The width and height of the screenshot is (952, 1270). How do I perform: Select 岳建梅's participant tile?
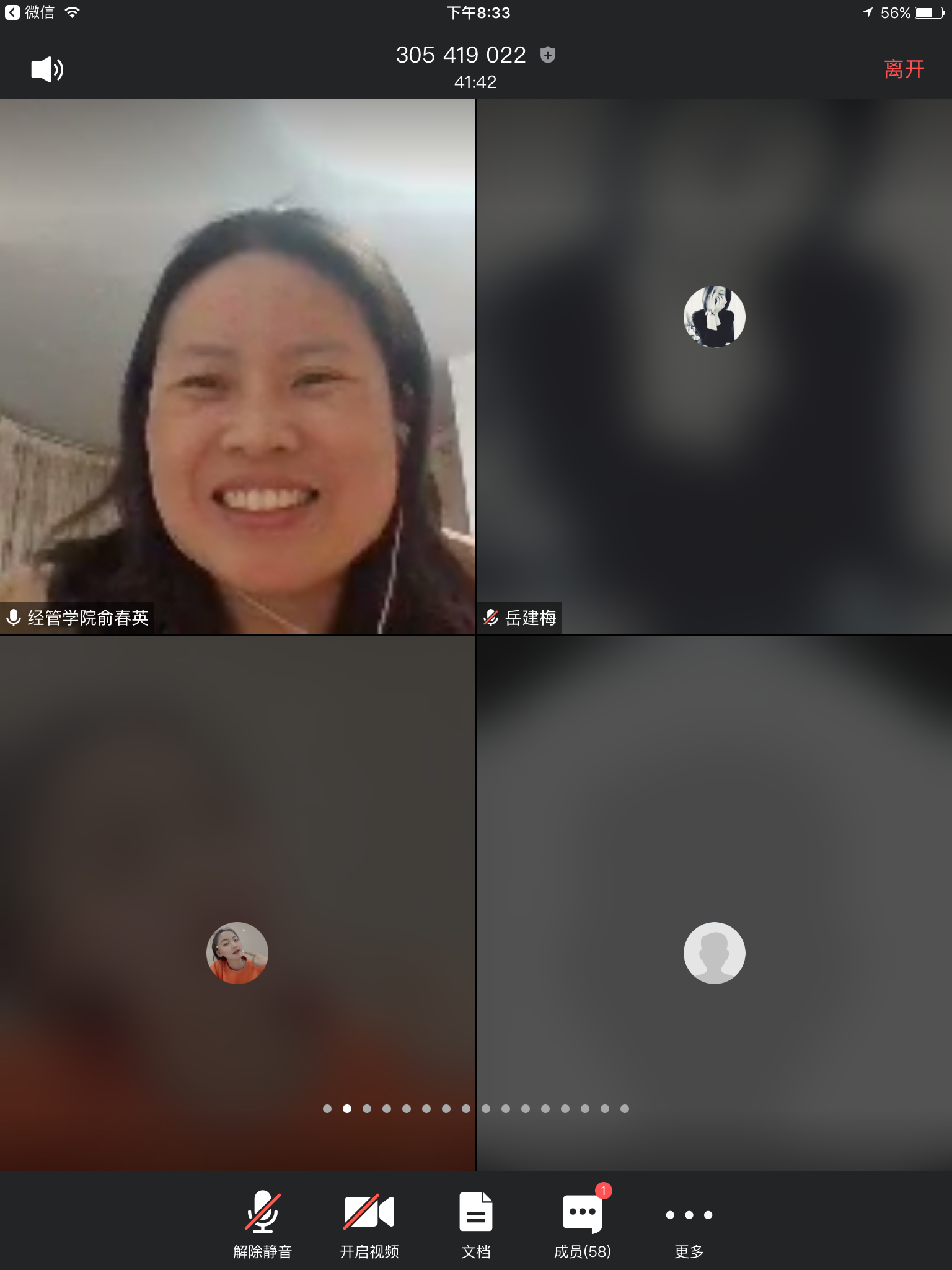[x=714, y=366]
